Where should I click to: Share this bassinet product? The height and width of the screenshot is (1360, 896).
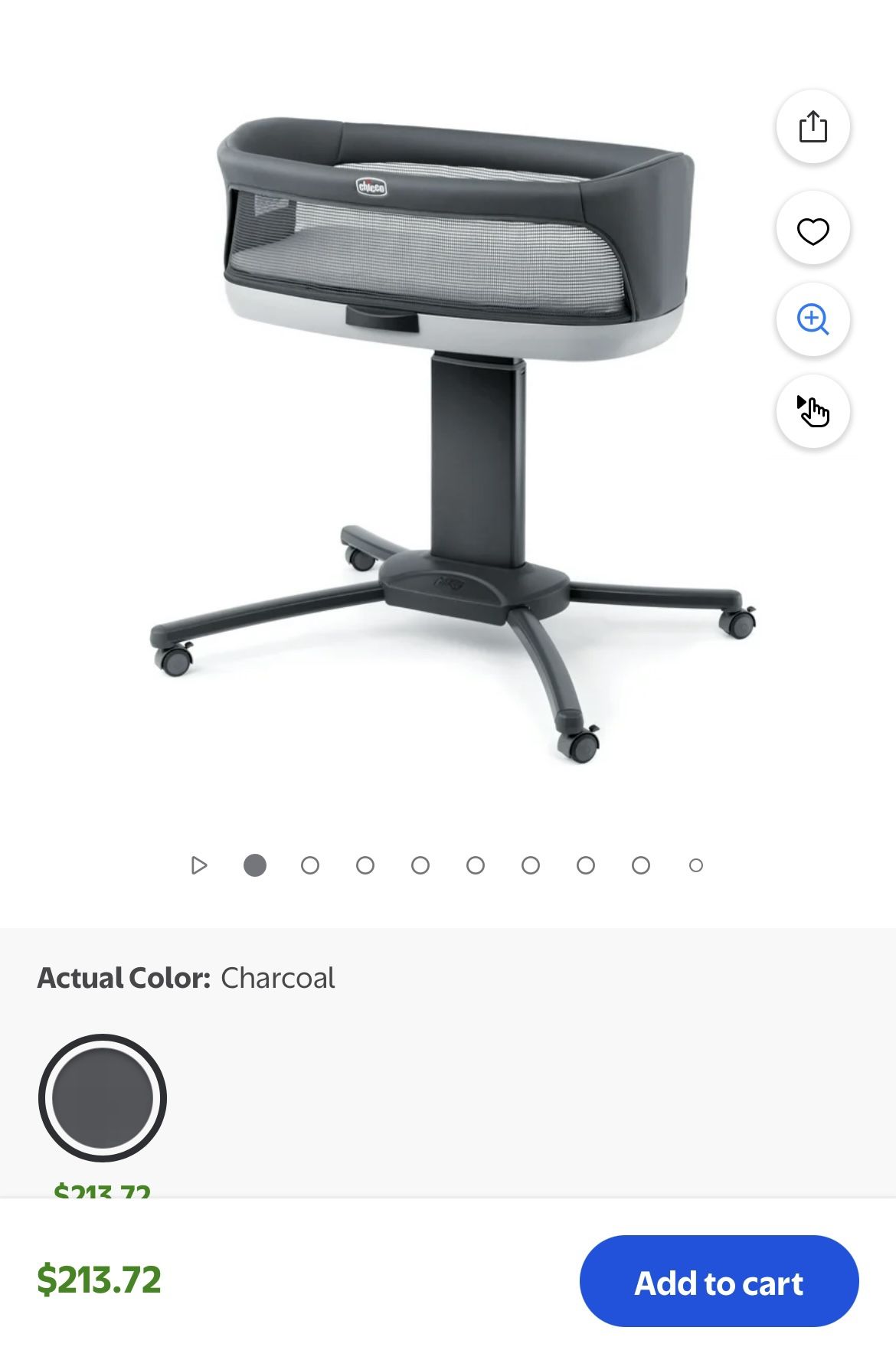click(x=813, y=127)
